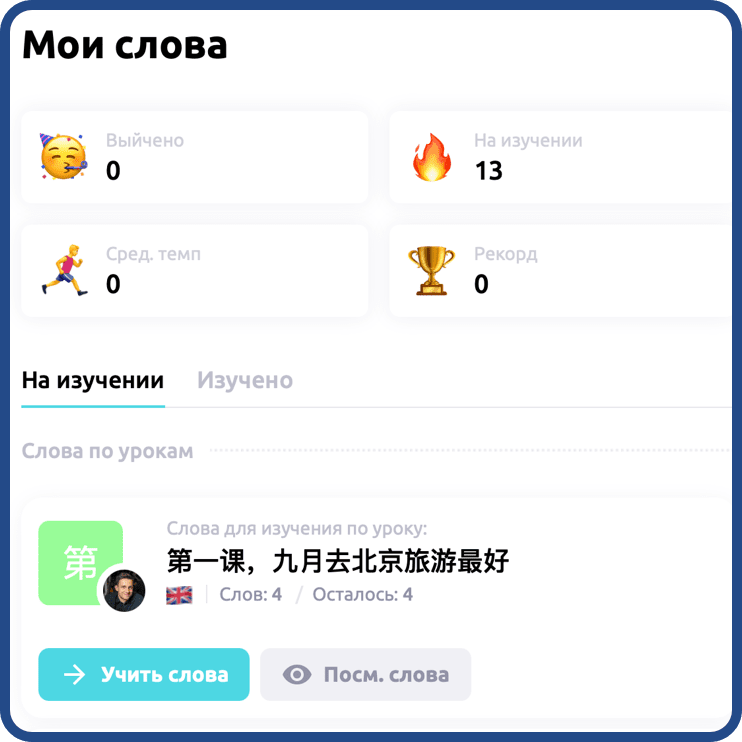Open the 第一课 lesson words card
The width and height of the screenshot is (742, 742).
tap(376, 608)
